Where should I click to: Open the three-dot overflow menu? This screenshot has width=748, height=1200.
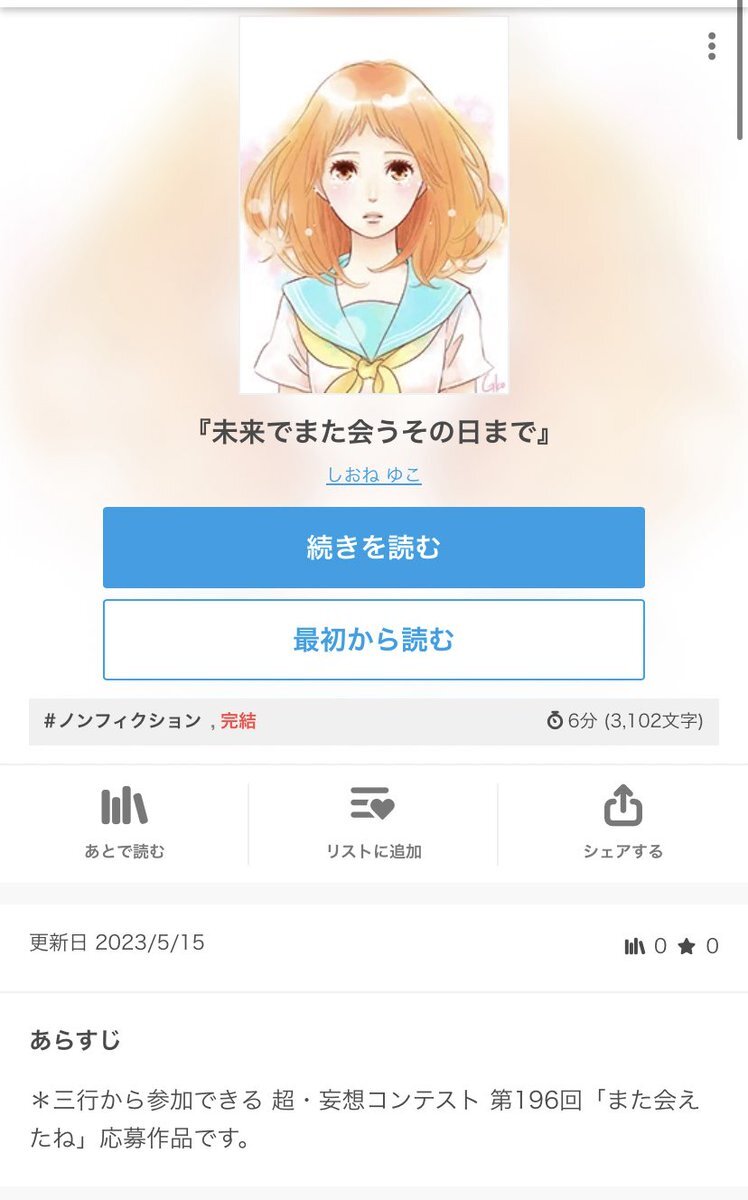click(x=711, y=46)
